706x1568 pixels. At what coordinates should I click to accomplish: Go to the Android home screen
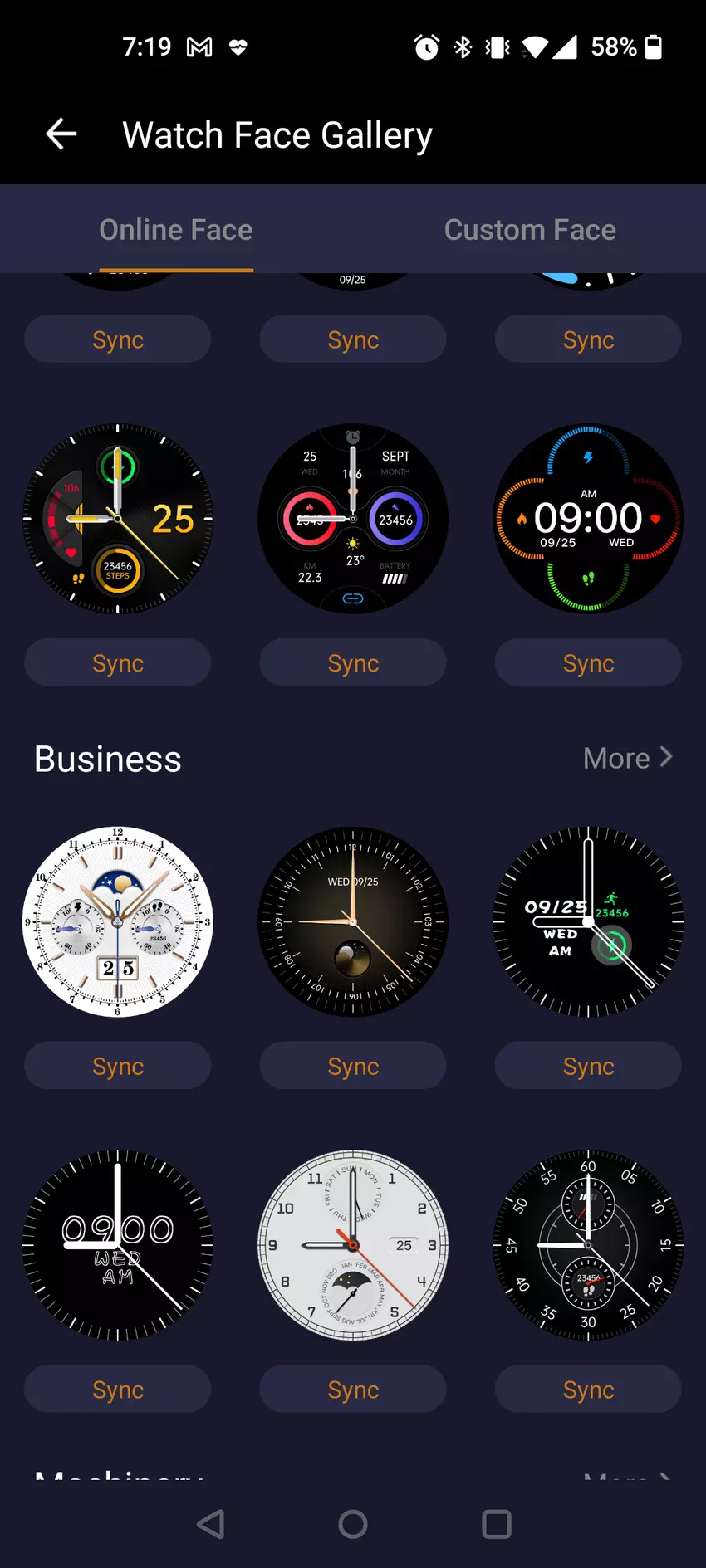(353, 1524)
